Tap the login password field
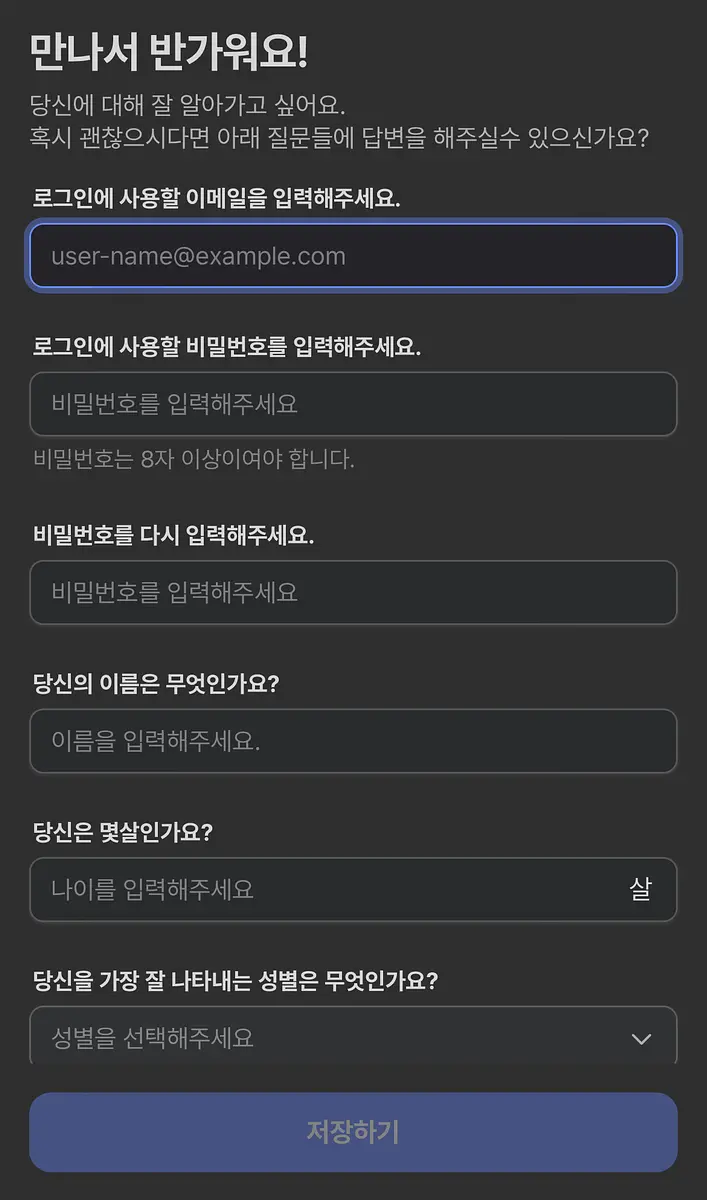The image size is (707, 1200). point(353,404)
